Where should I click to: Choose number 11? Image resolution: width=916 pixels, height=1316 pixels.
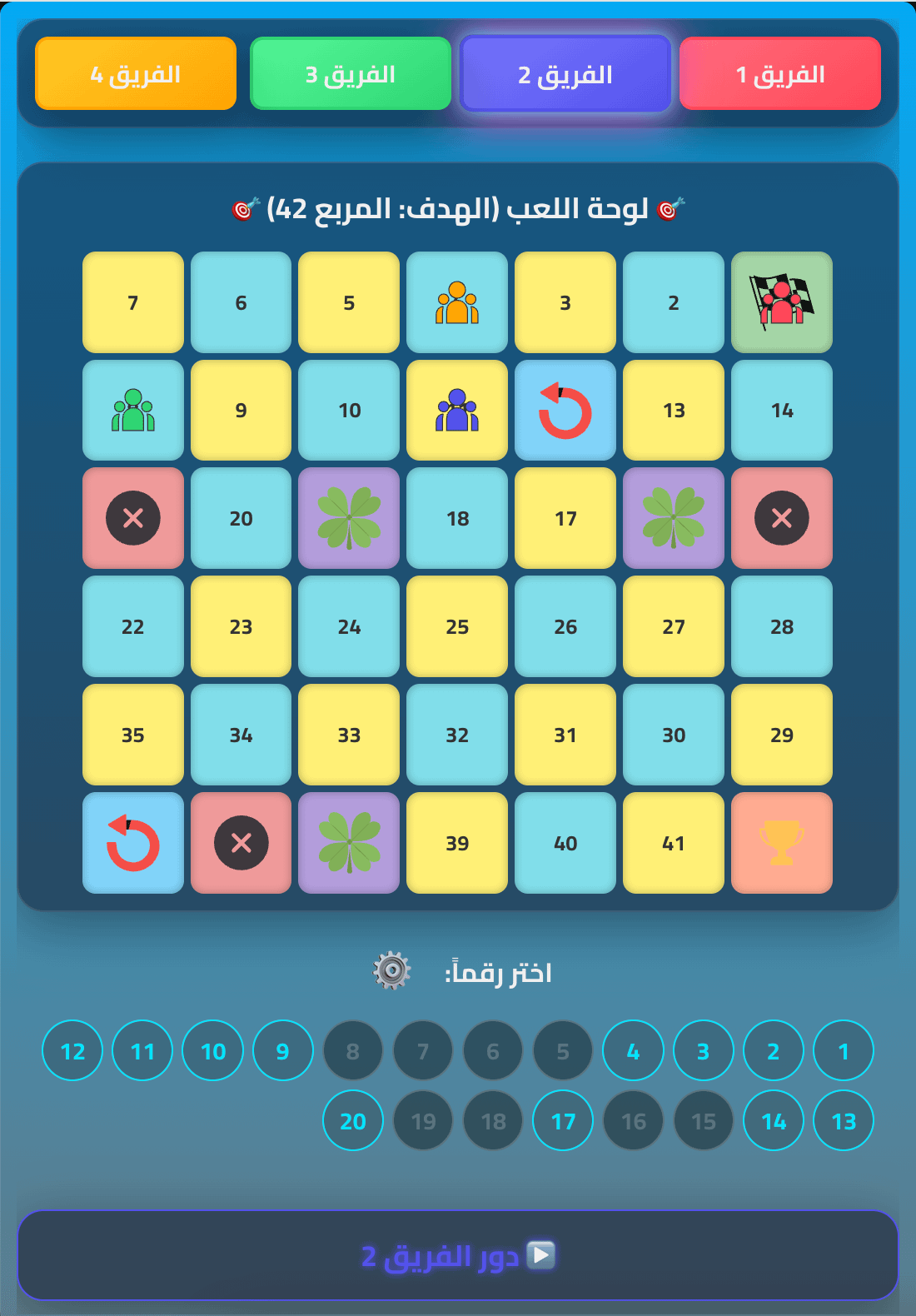tap(142, 1051)
